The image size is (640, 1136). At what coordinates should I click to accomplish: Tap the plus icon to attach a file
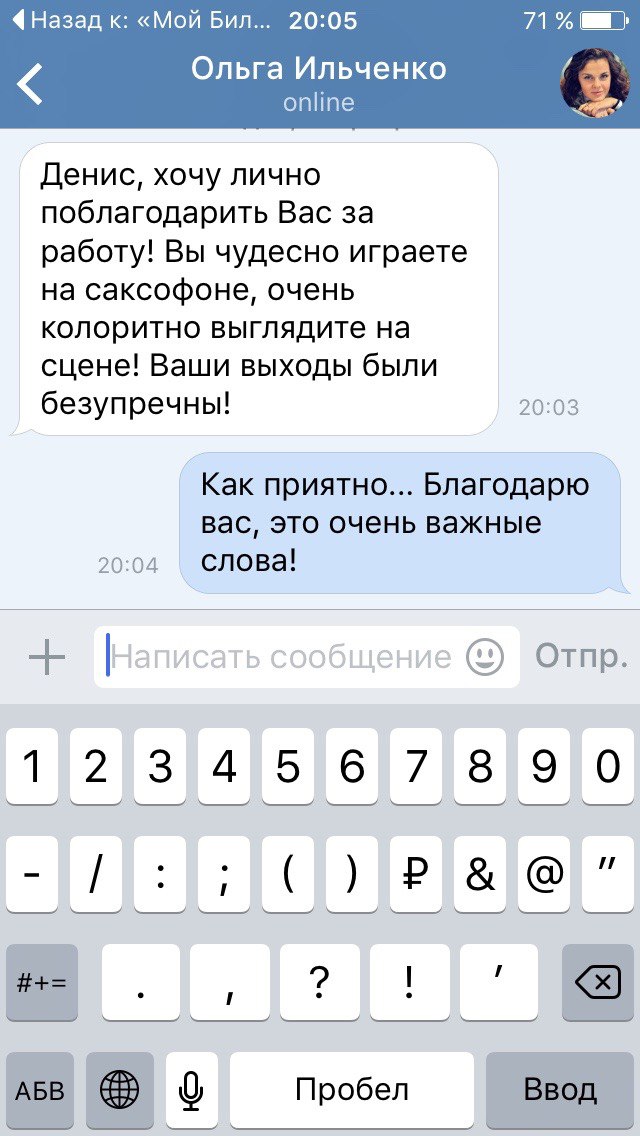(x=47, y=657)
